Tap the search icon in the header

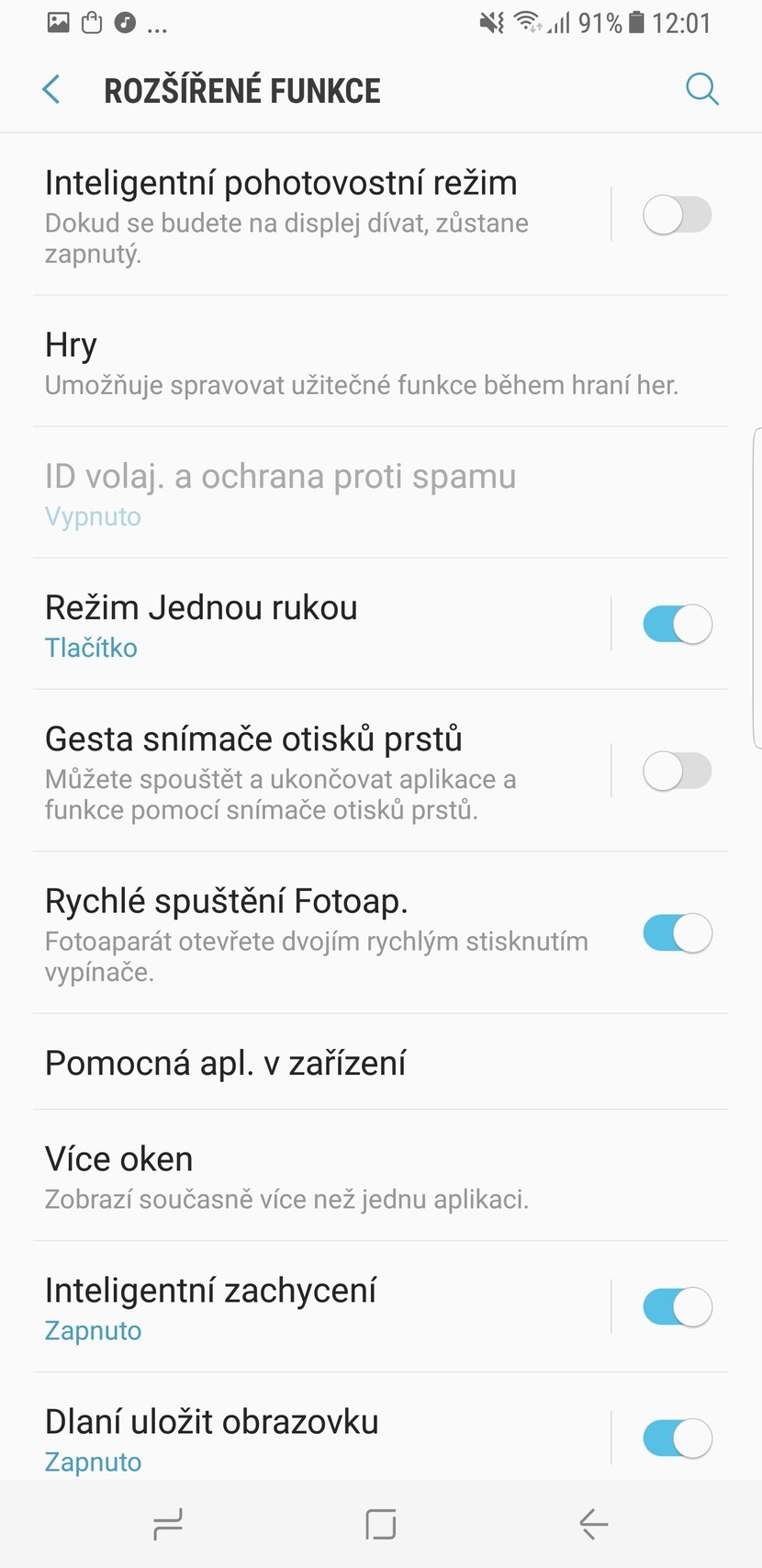(702, 89)
